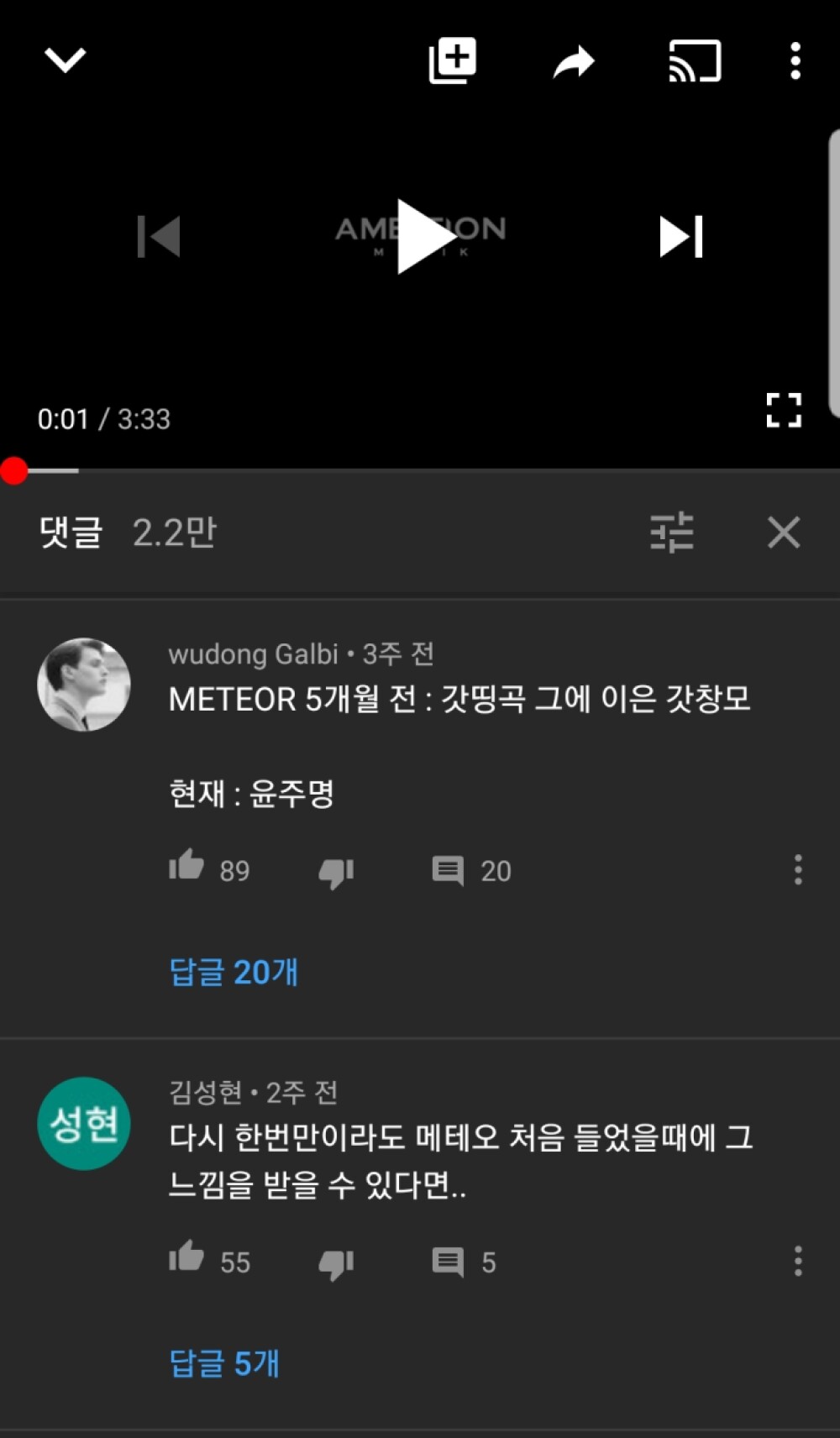Tap the reply bubble icon on wudong Galbi's comment
The height and width of the screenshot is (1438, 840).
click(x=449, y=870)
